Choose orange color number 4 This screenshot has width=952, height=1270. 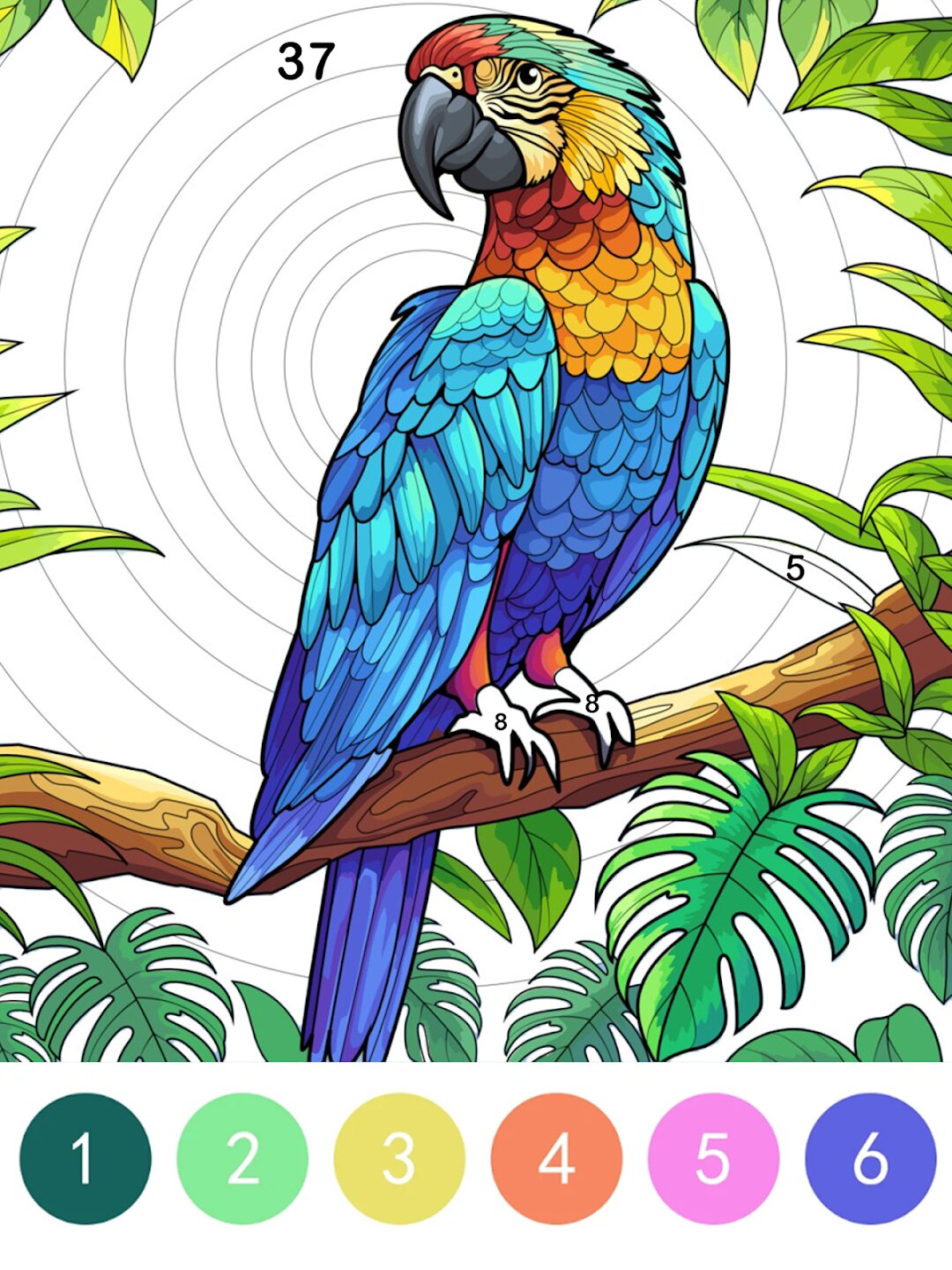[x=556, y=1158]
